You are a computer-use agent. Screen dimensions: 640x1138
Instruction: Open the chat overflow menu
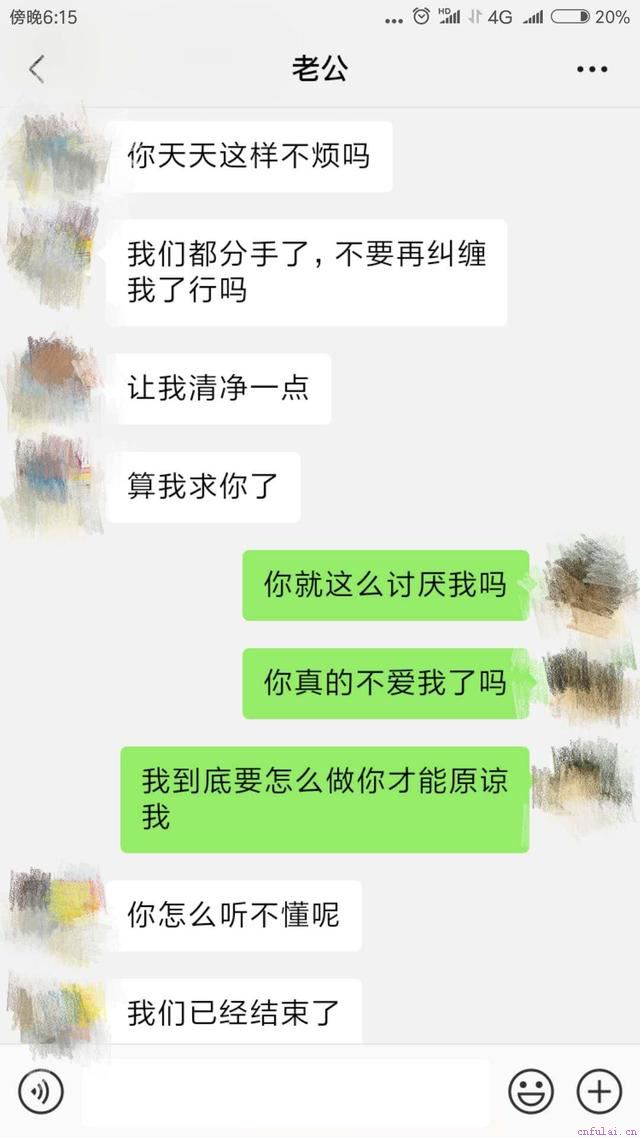tap(592, 69)
